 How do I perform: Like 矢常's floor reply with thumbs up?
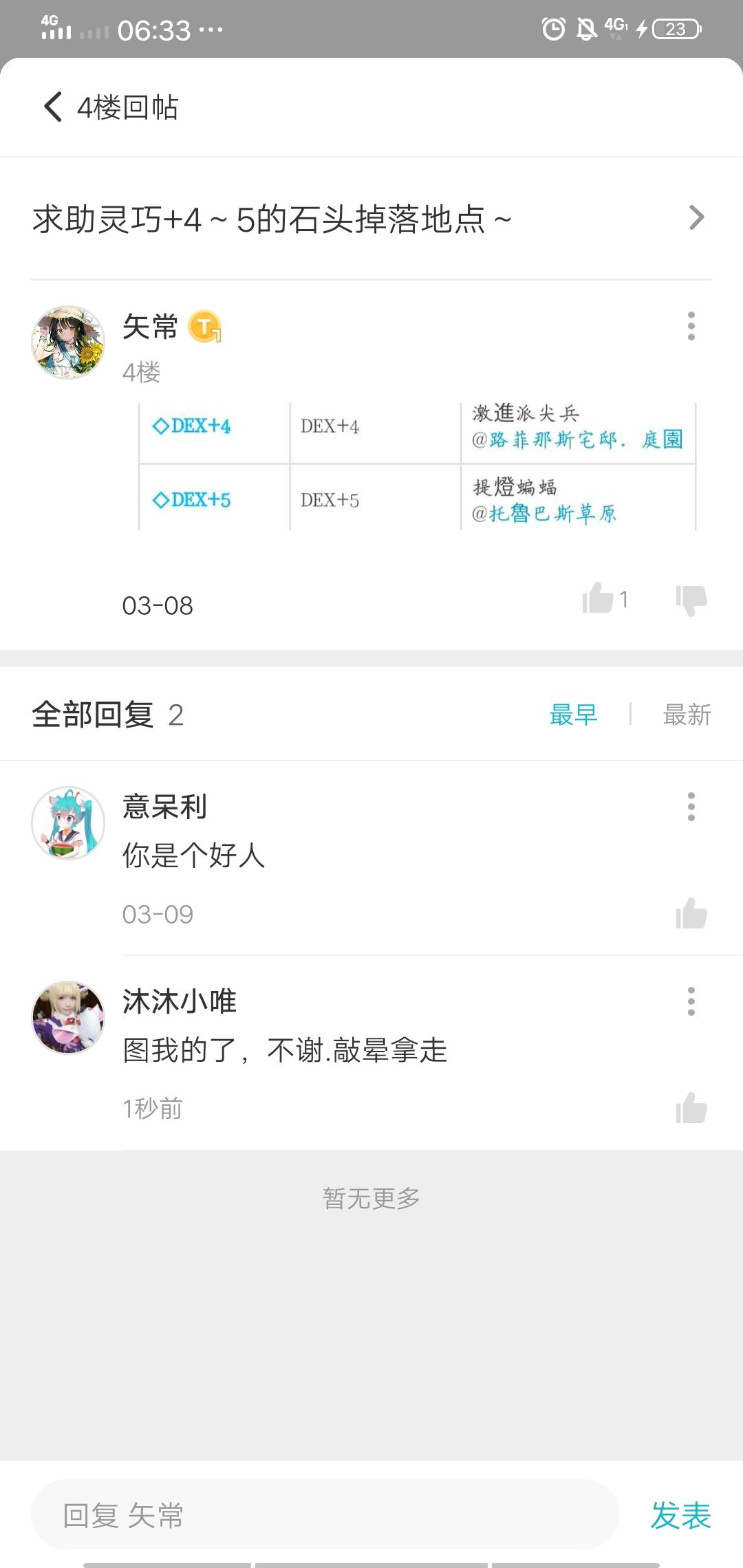coord(598,599)
